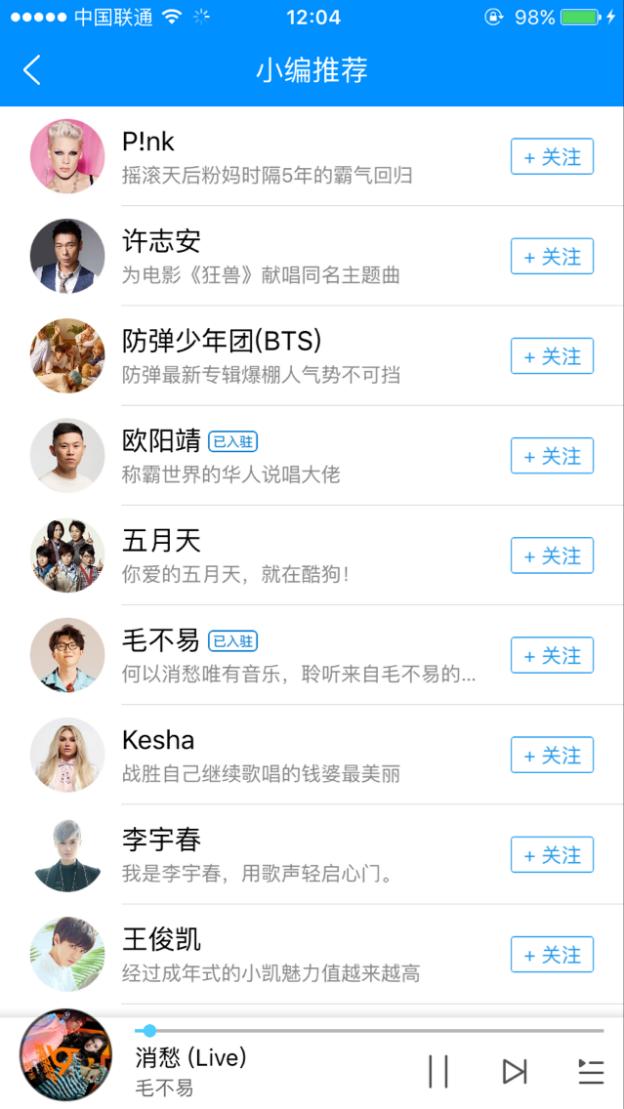Tap the playback progress slider
The width and height of the screenshot is (624, 1109).
coord(370,1030)
